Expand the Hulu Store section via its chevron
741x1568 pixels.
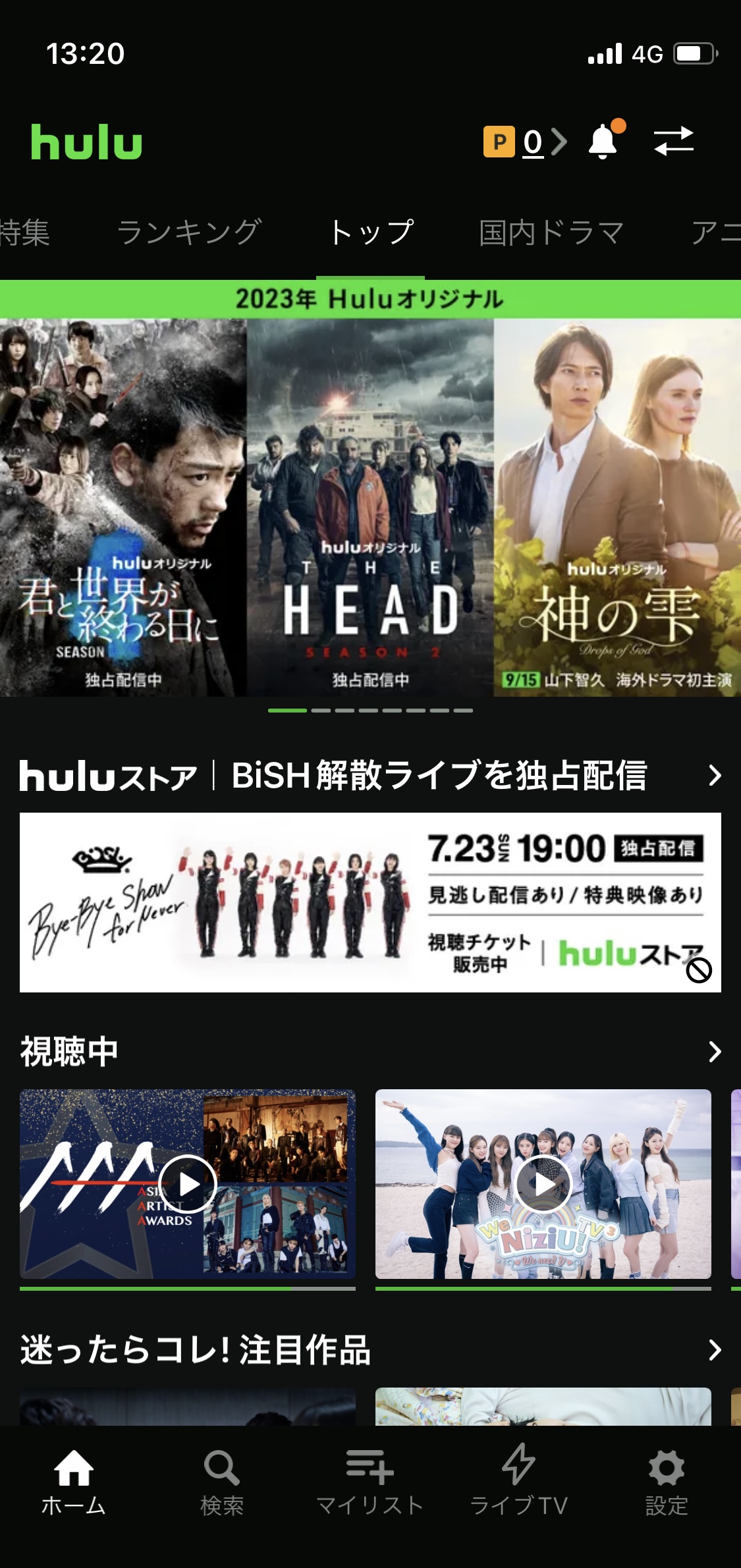coord(715,775)
